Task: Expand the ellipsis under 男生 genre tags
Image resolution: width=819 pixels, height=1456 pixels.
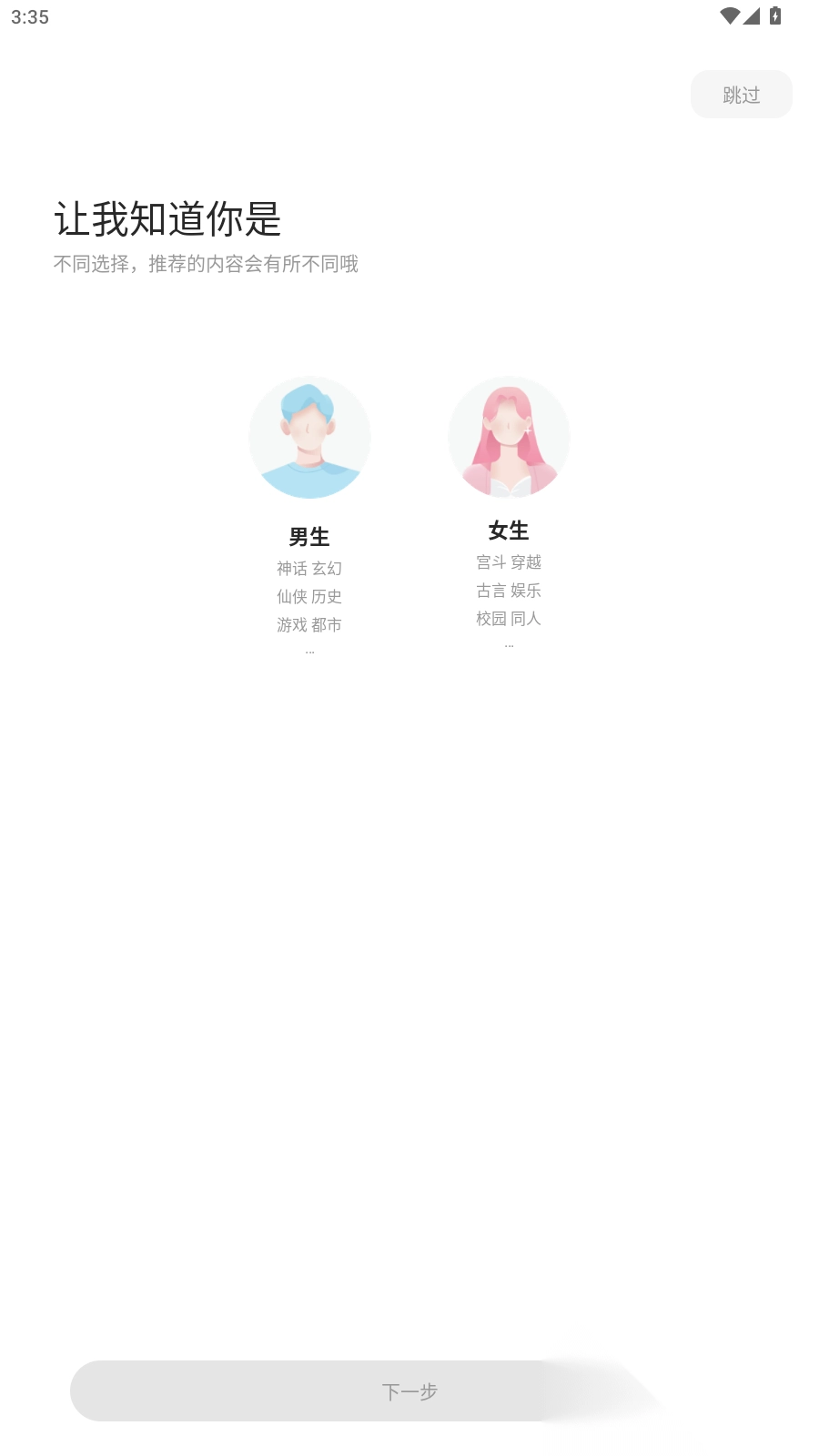Action: click(x=309, y=650)
